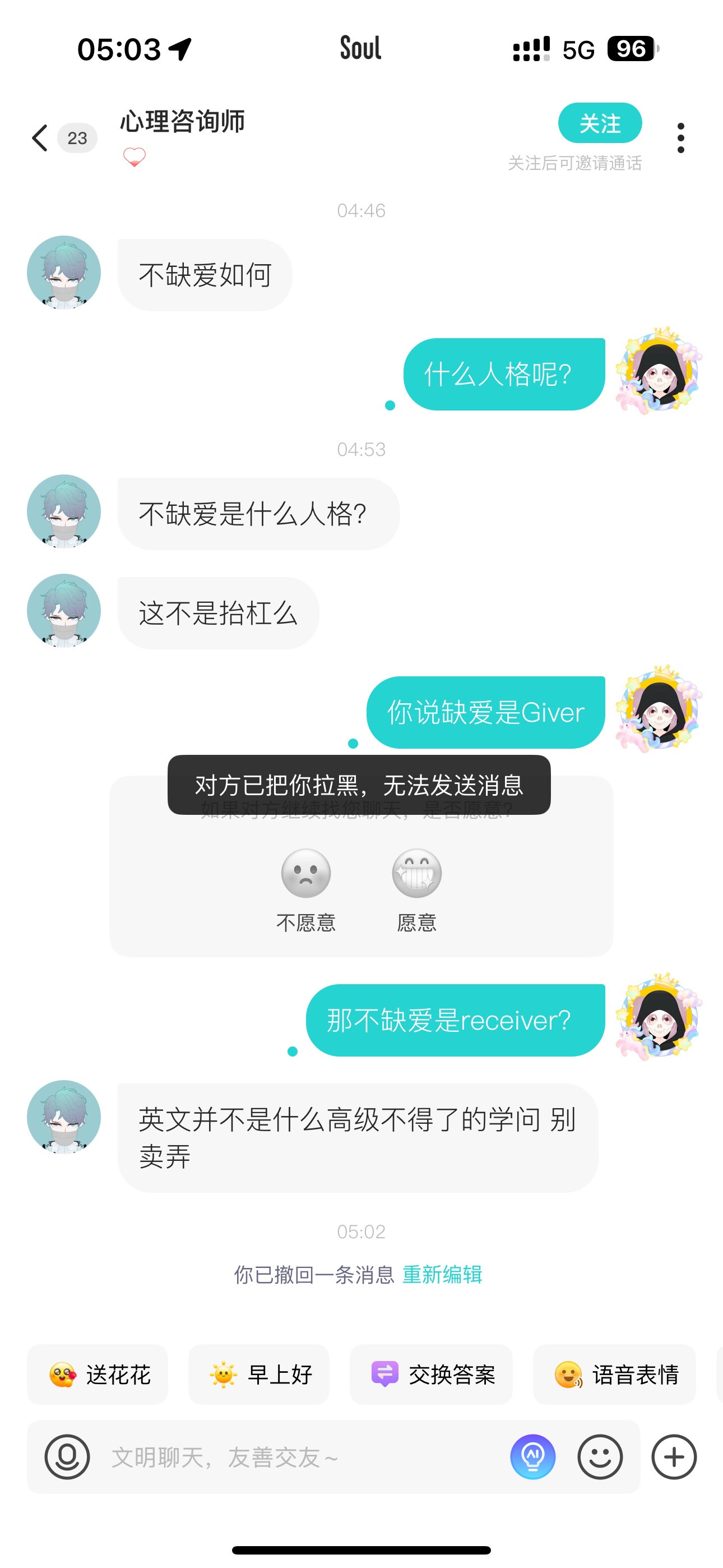
Task: Send flowers with the 送花花 chip
Action: pyautogui.click(x=98, y=1375)
